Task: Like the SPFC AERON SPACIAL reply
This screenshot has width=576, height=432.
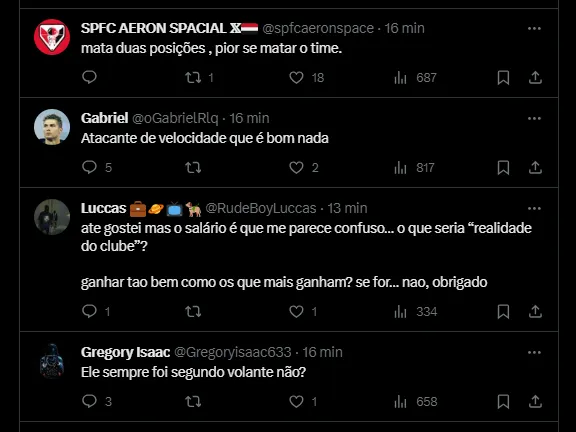Action: (x=296, y=78)
